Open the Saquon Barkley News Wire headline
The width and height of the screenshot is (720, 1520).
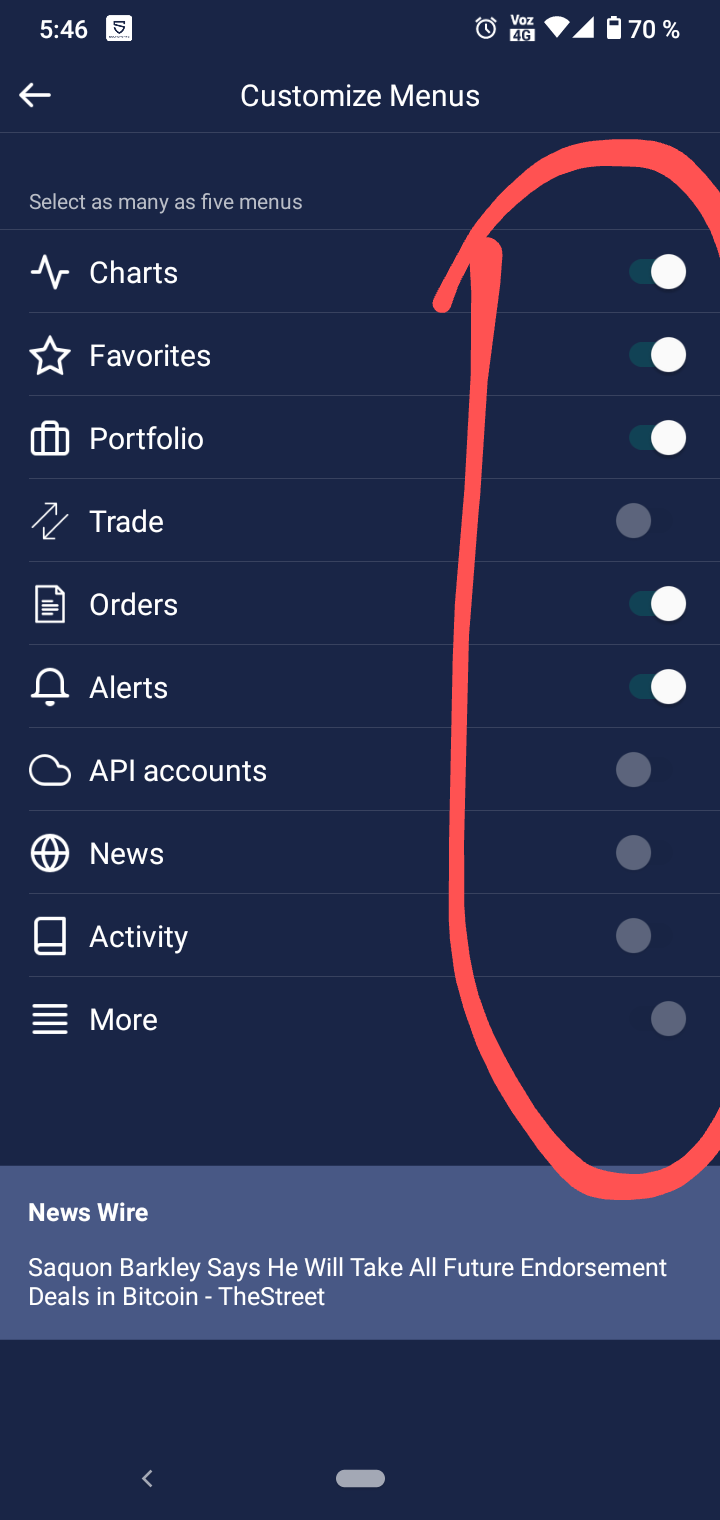pyautogui.click(x=347, y=1282)
